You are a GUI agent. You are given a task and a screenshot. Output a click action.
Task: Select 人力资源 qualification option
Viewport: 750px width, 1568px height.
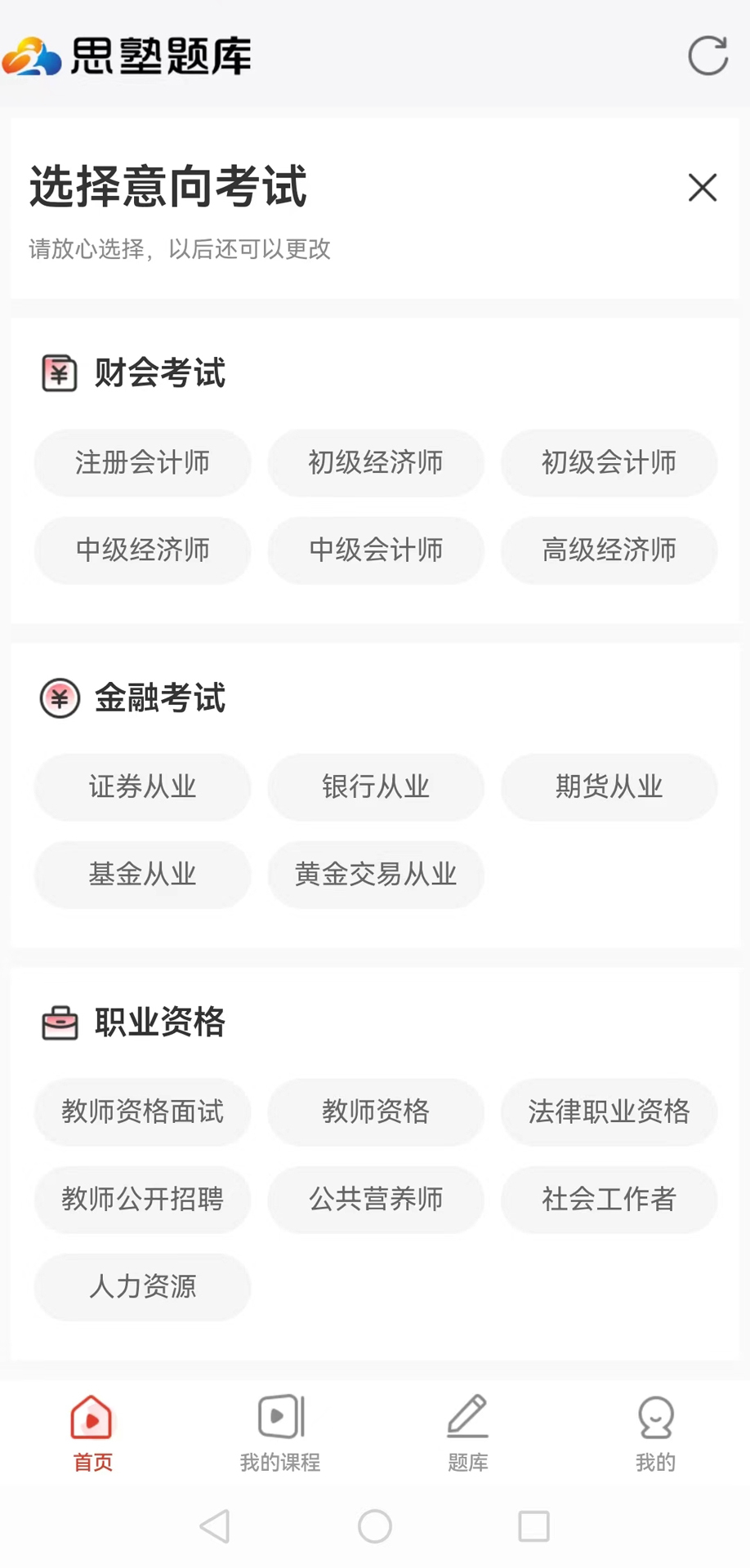pyautogui.click(x=142, y=1287)
